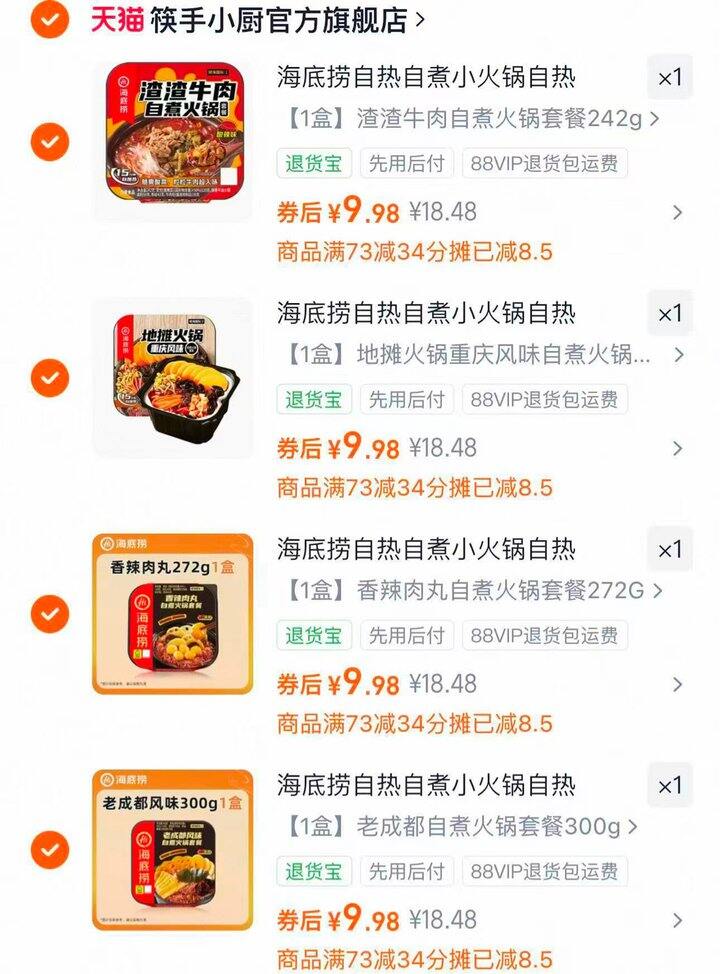Screen dimensions: 720x974
Task: Deselect the 香辣肉丸 item checkbox
Action: (49, 613)
